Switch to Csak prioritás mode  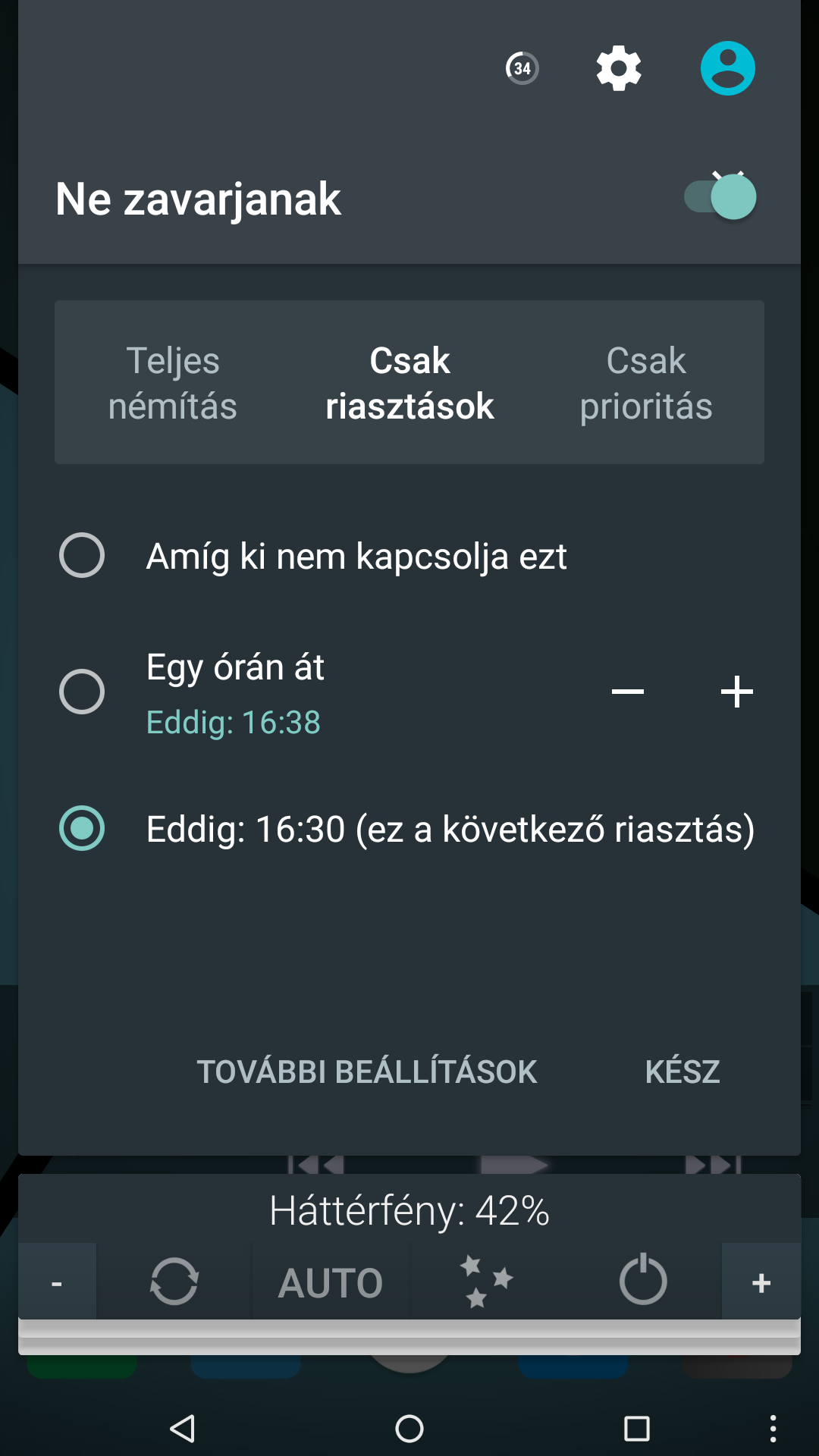tap(646, 382)
